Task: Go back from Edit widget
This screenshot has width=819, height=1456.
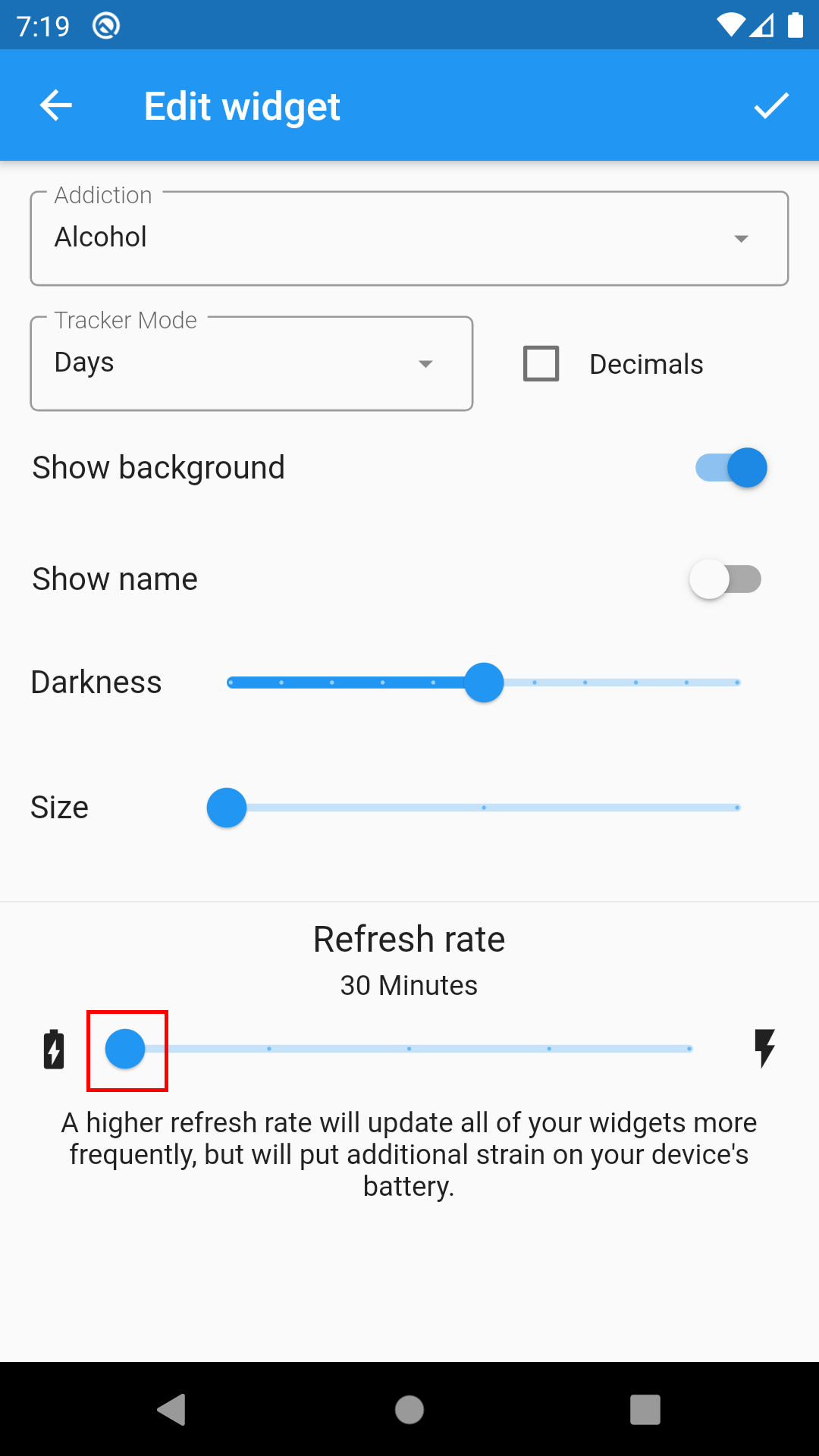Action: tap(56, 105)
